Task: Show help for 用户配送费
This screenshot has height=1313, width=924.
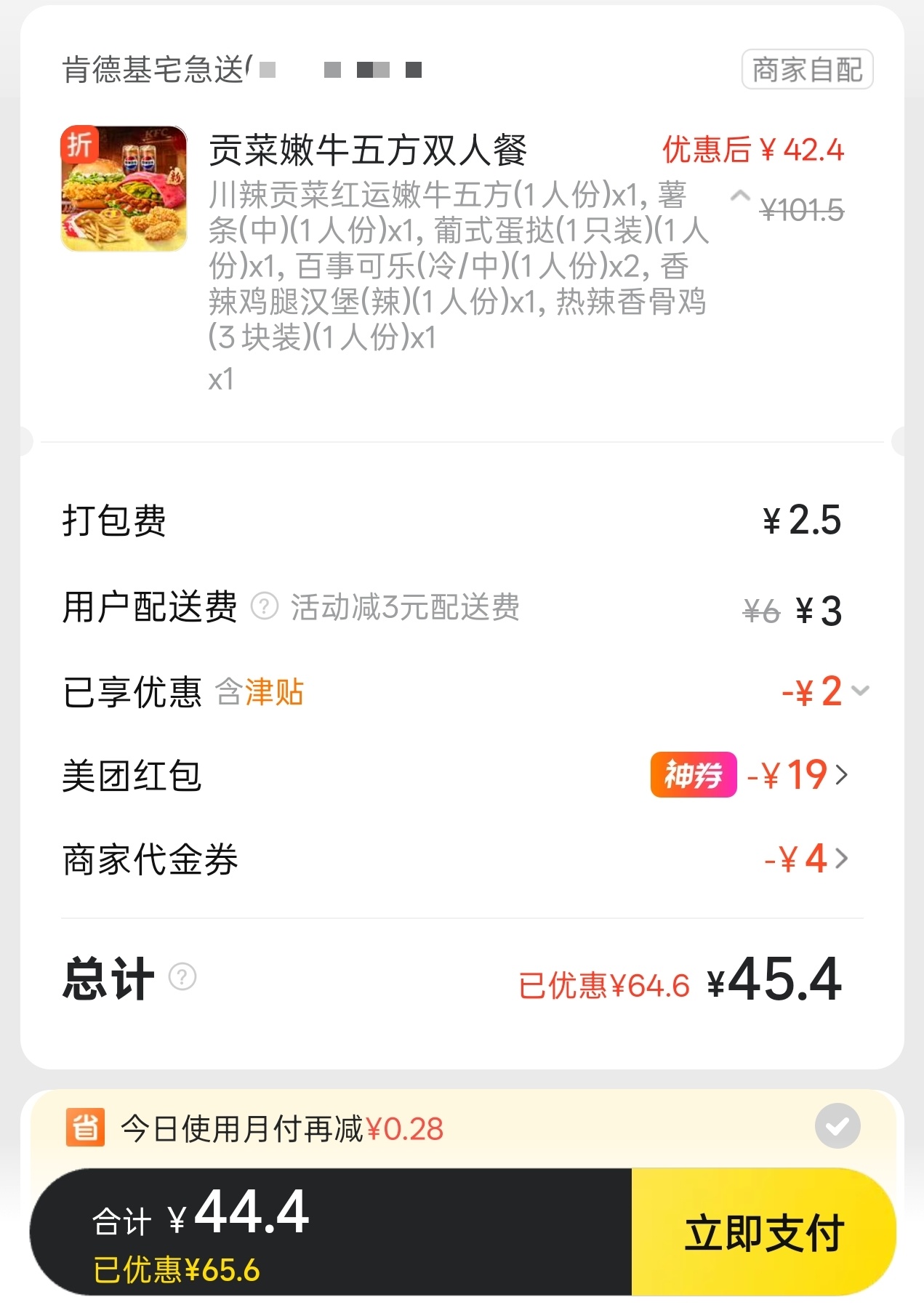Action: 265,606
